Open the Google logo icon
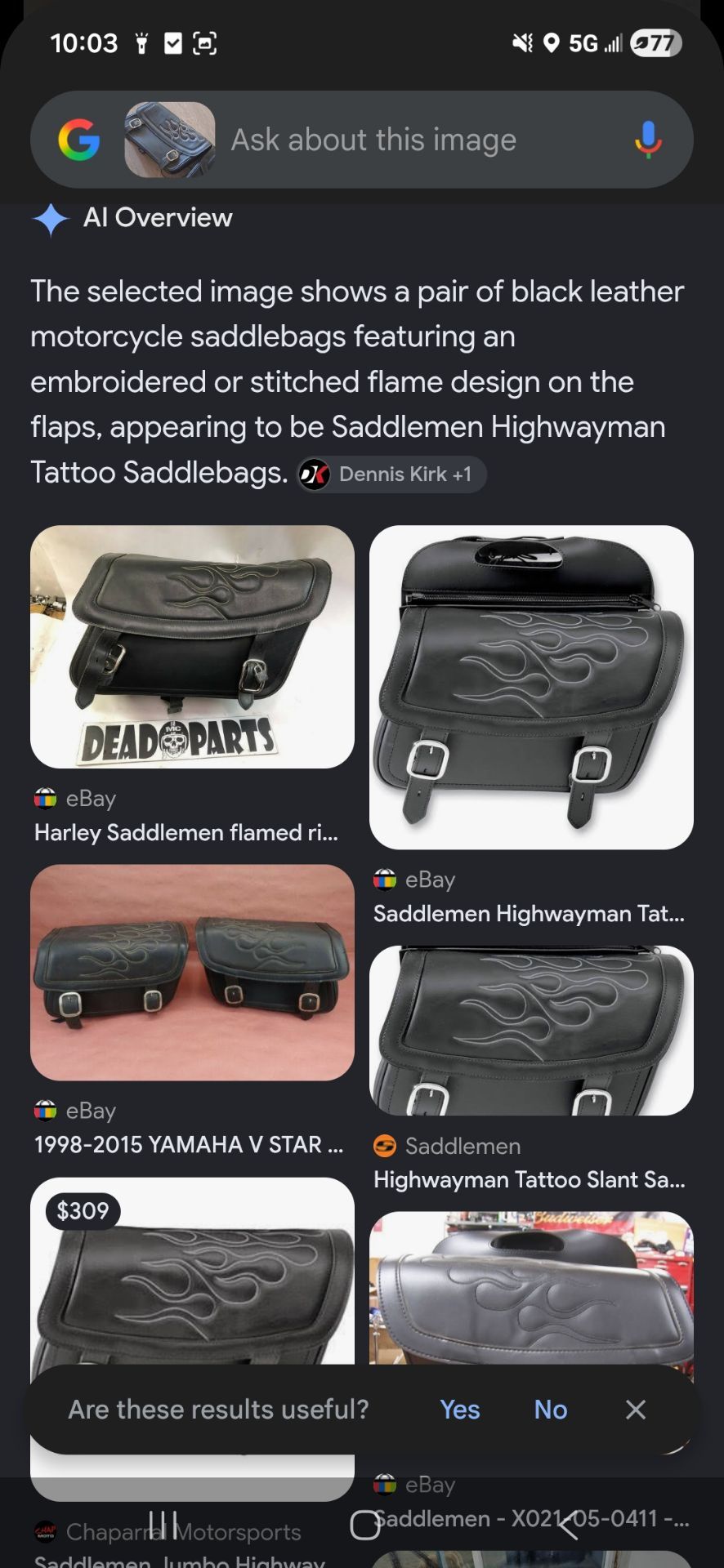This screenshot has width=724, height=1568. coord(79,140)
